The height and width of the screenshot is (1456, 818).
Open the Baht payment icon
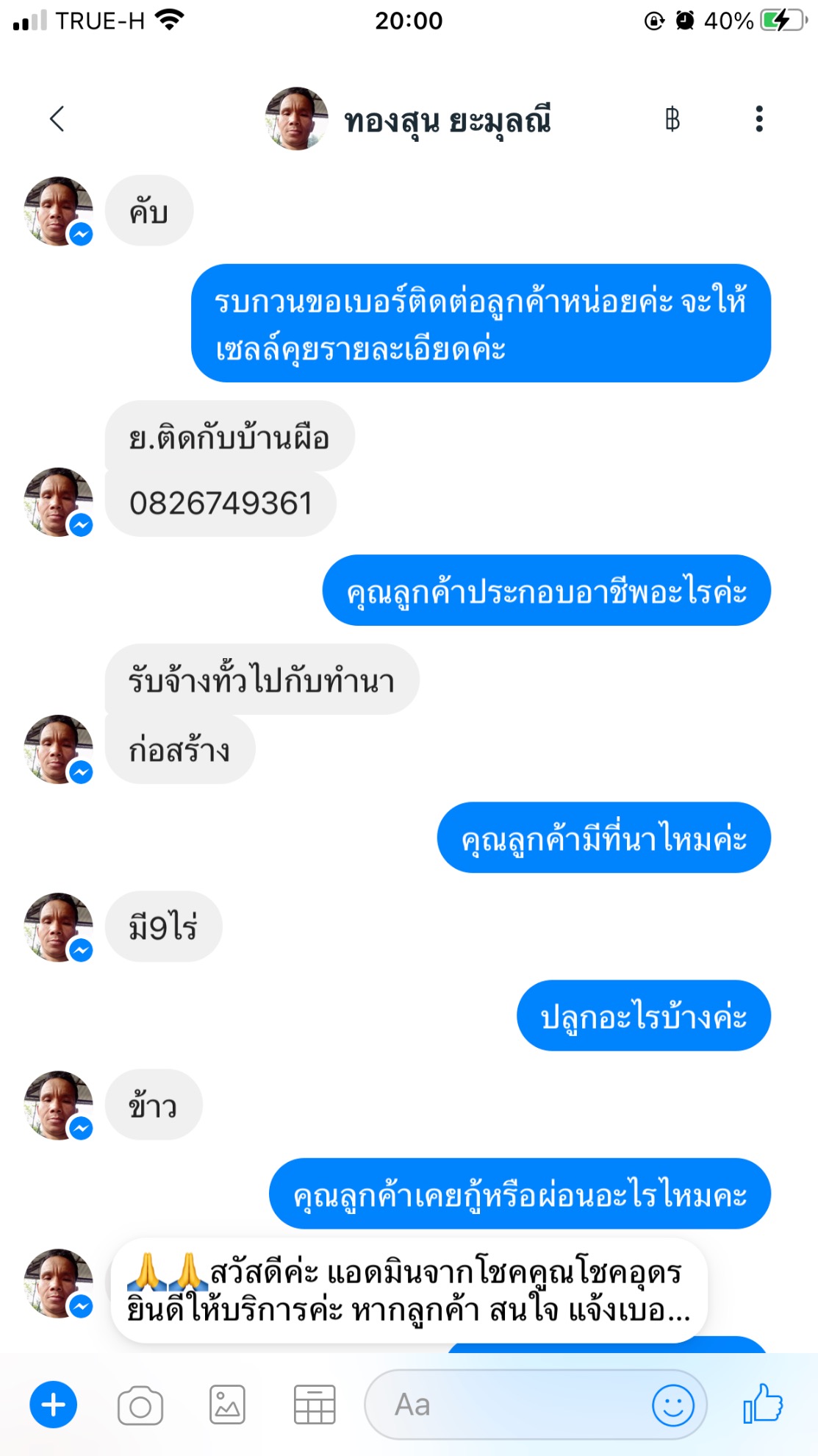[x=672, y=118]
